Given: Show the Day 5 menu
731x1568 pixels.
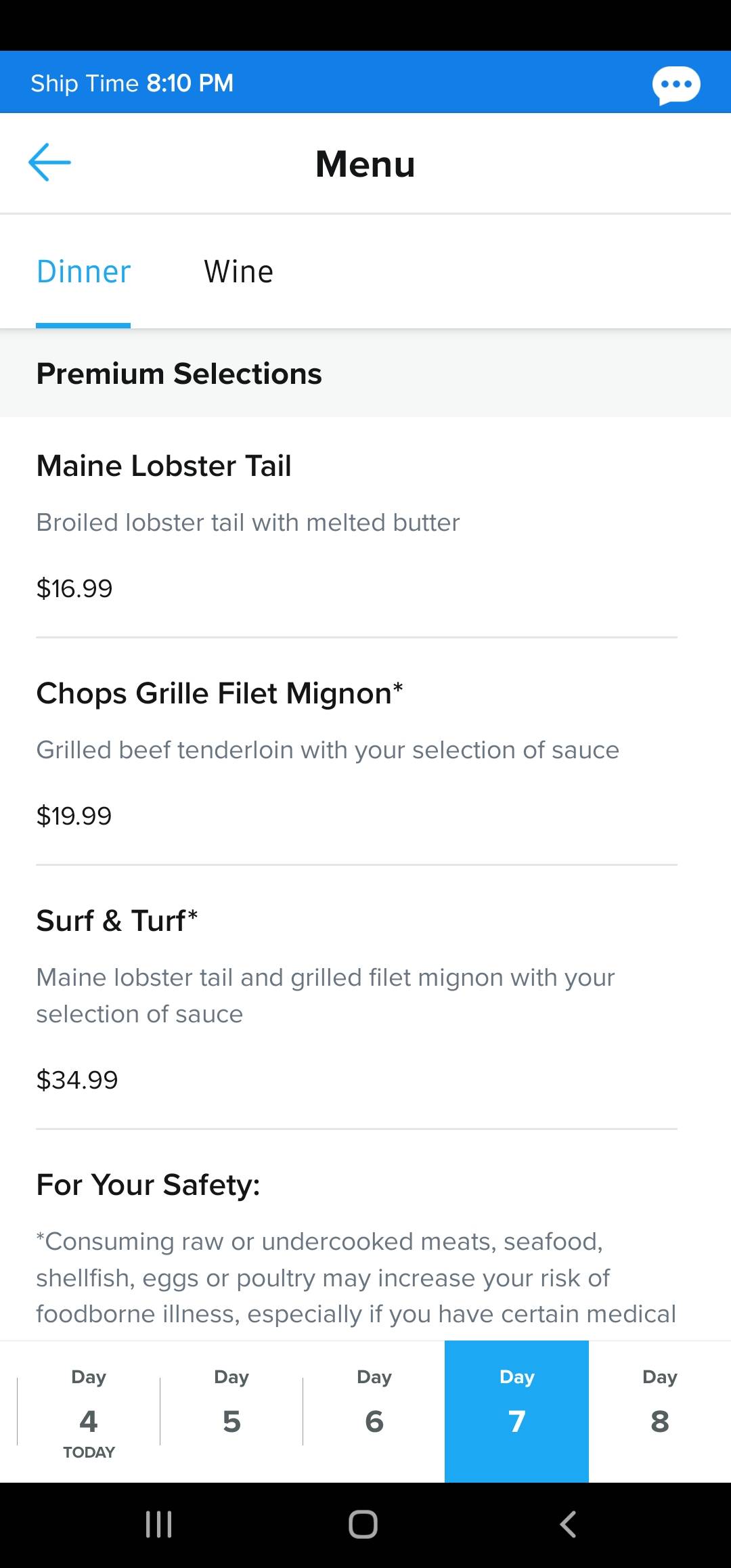Looking at the screenshot, I should (x=231, y=1412).
